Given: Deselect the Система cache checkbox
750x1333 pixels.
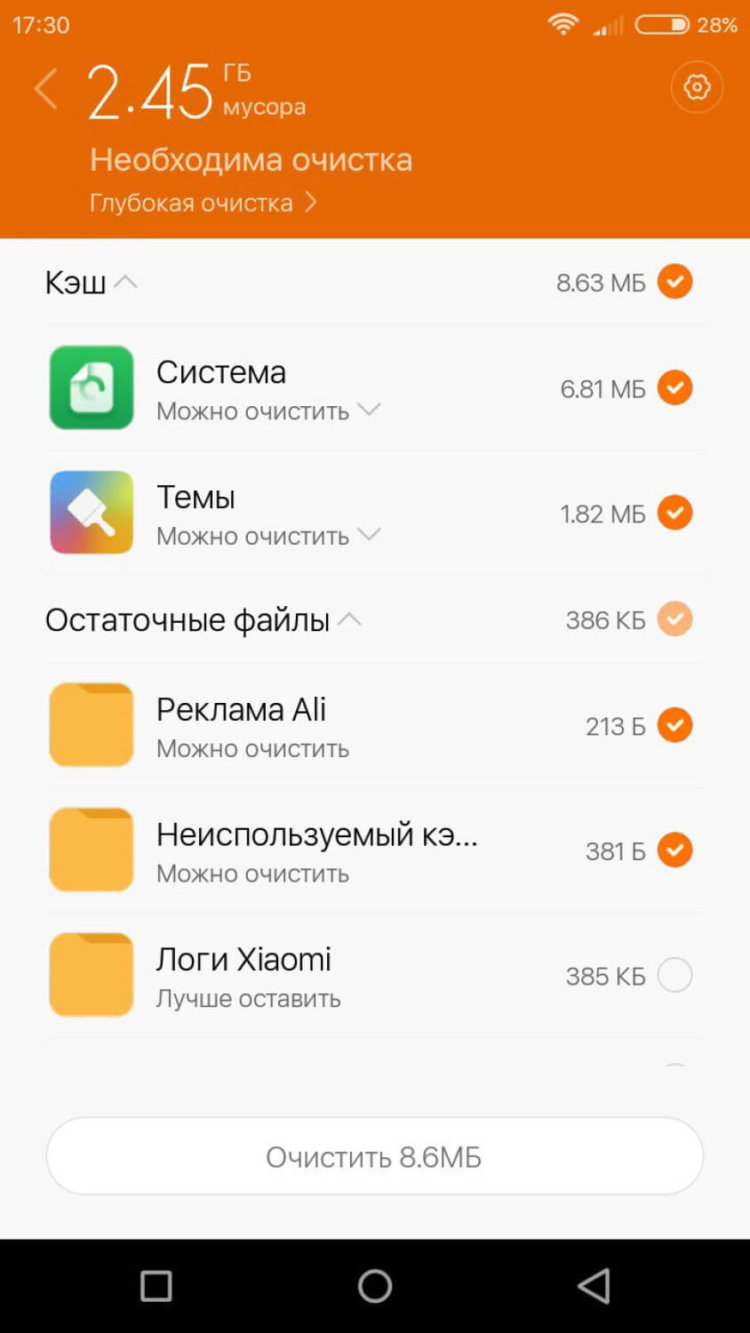Looking at the screenshot, I should (676, 389).
